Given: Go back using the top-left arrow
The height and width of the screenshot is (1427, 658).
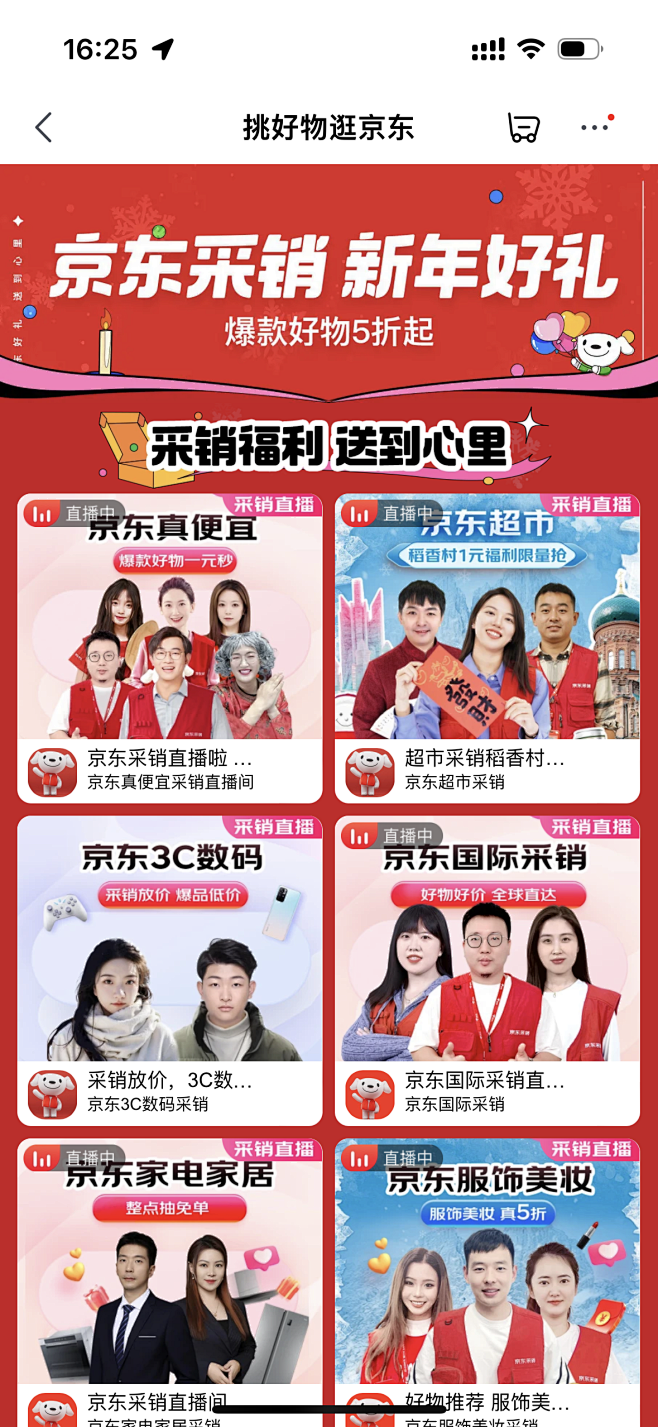Looking at the screenshot, I should (x=43, y=128).
